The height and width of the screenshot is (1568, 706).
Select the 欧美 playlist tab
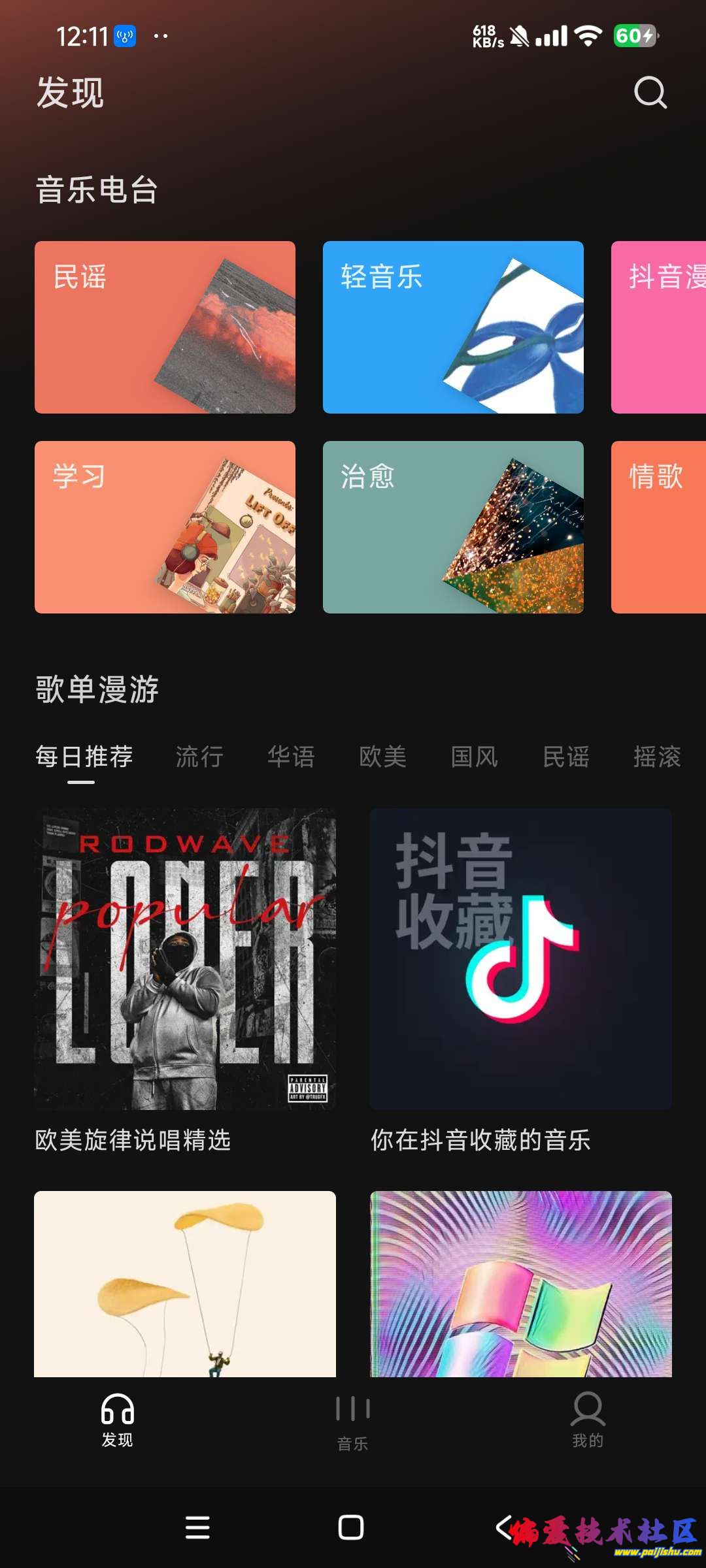click(383, 757)
